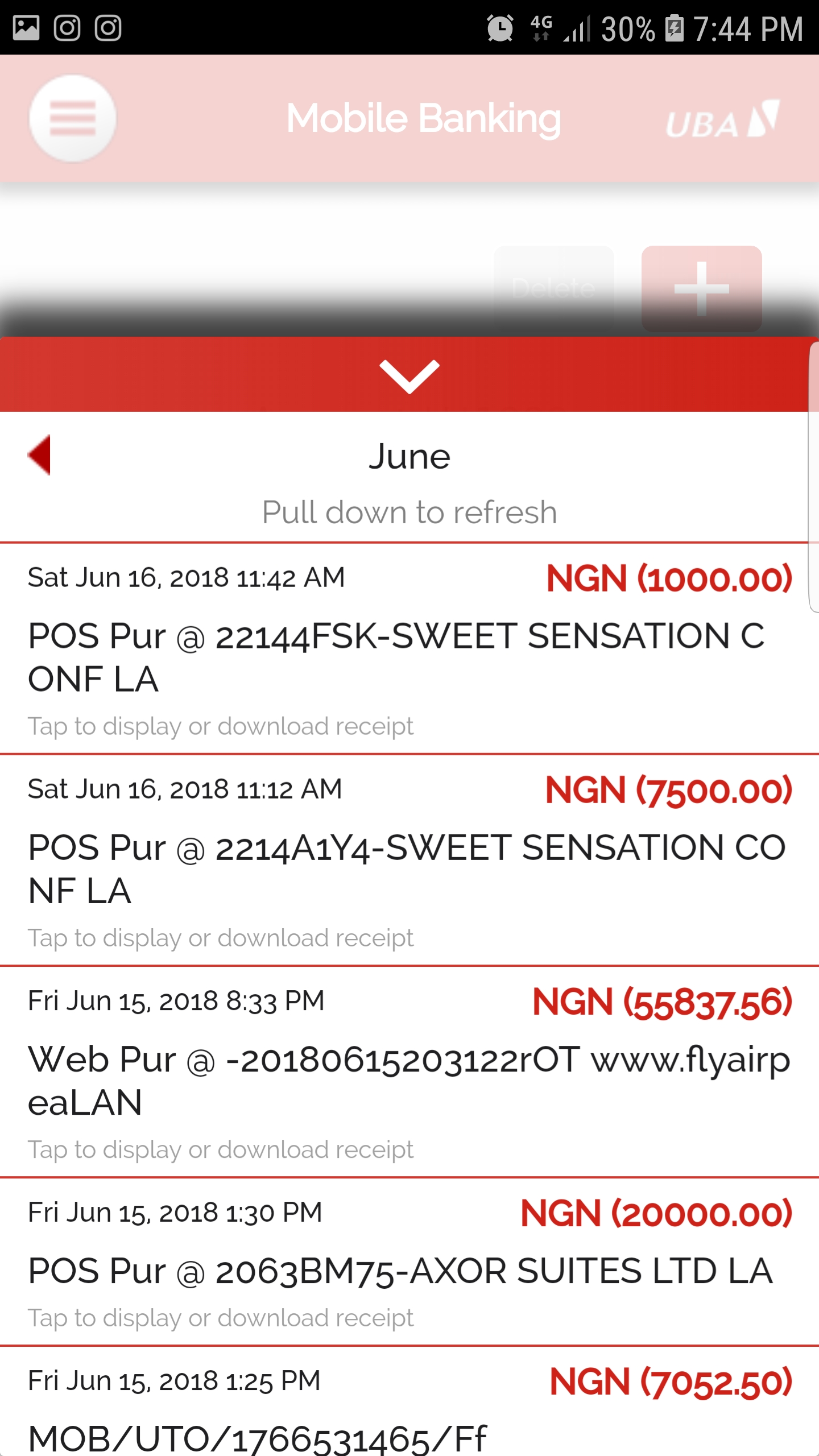
Task: Open the NGN 55837.56 web purchase receipt
Action: pos(221,1149)
